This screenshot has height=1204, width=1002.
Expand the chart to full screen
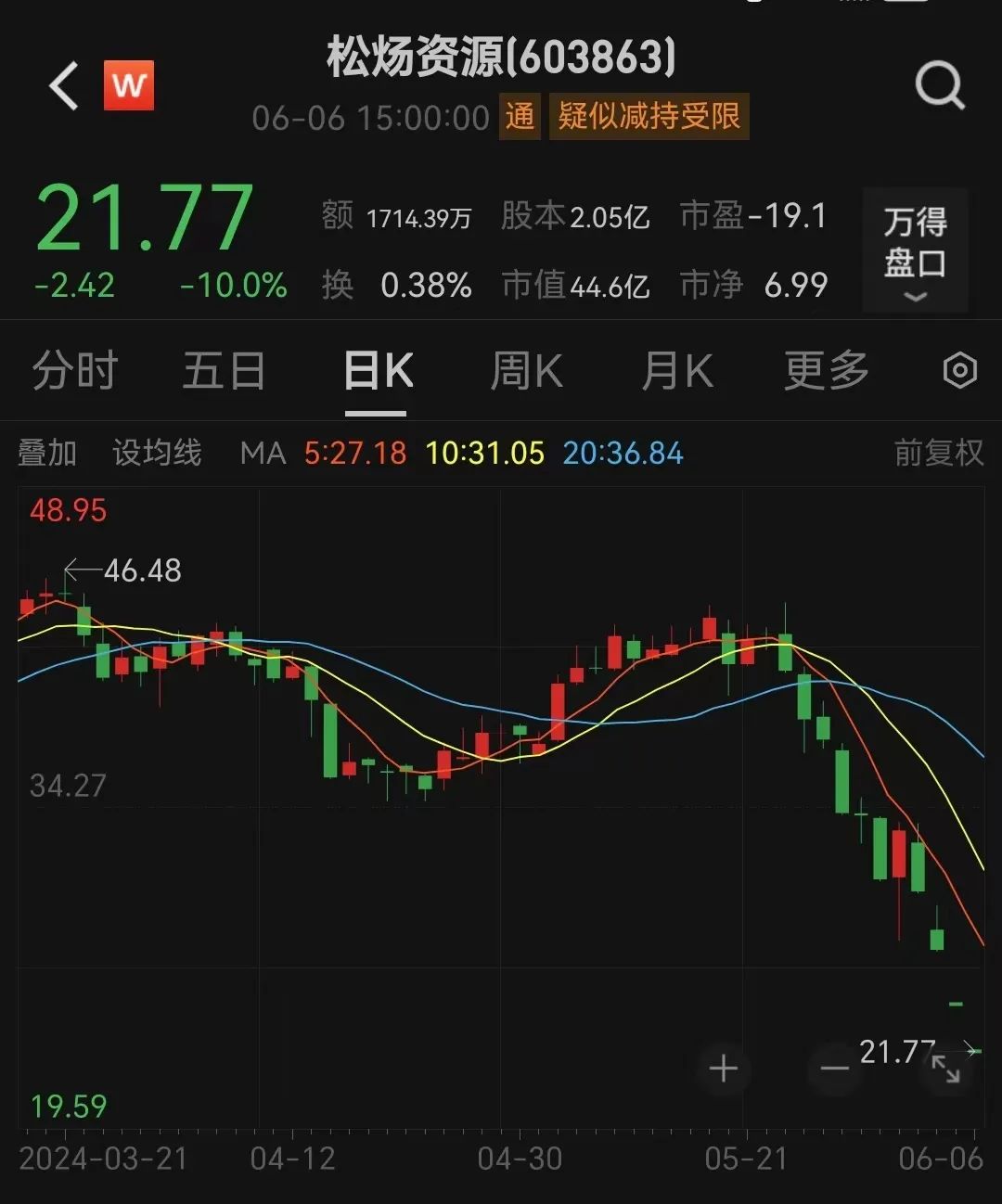pos(945,1069)
